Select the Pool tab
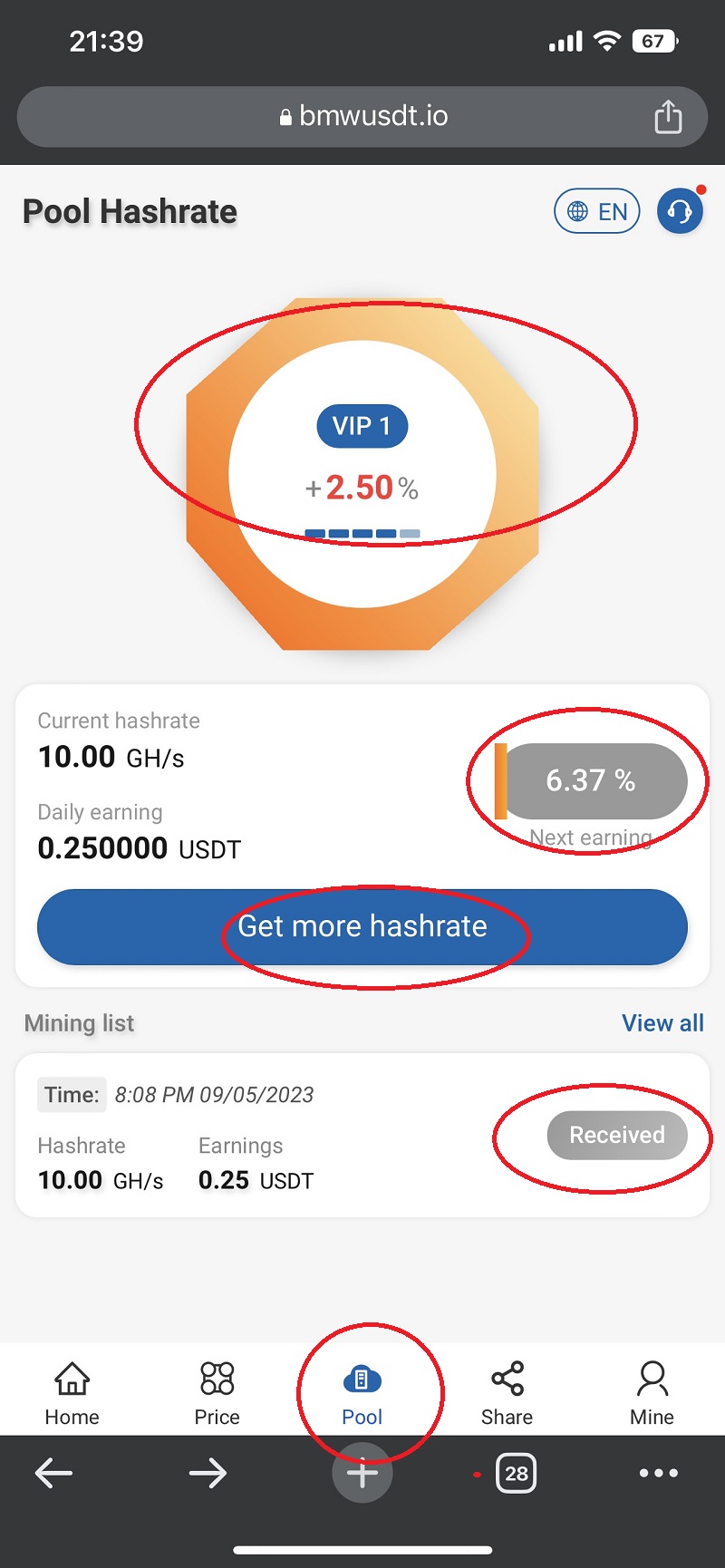Viewport: 725px width, 1568px height. 362,1393
